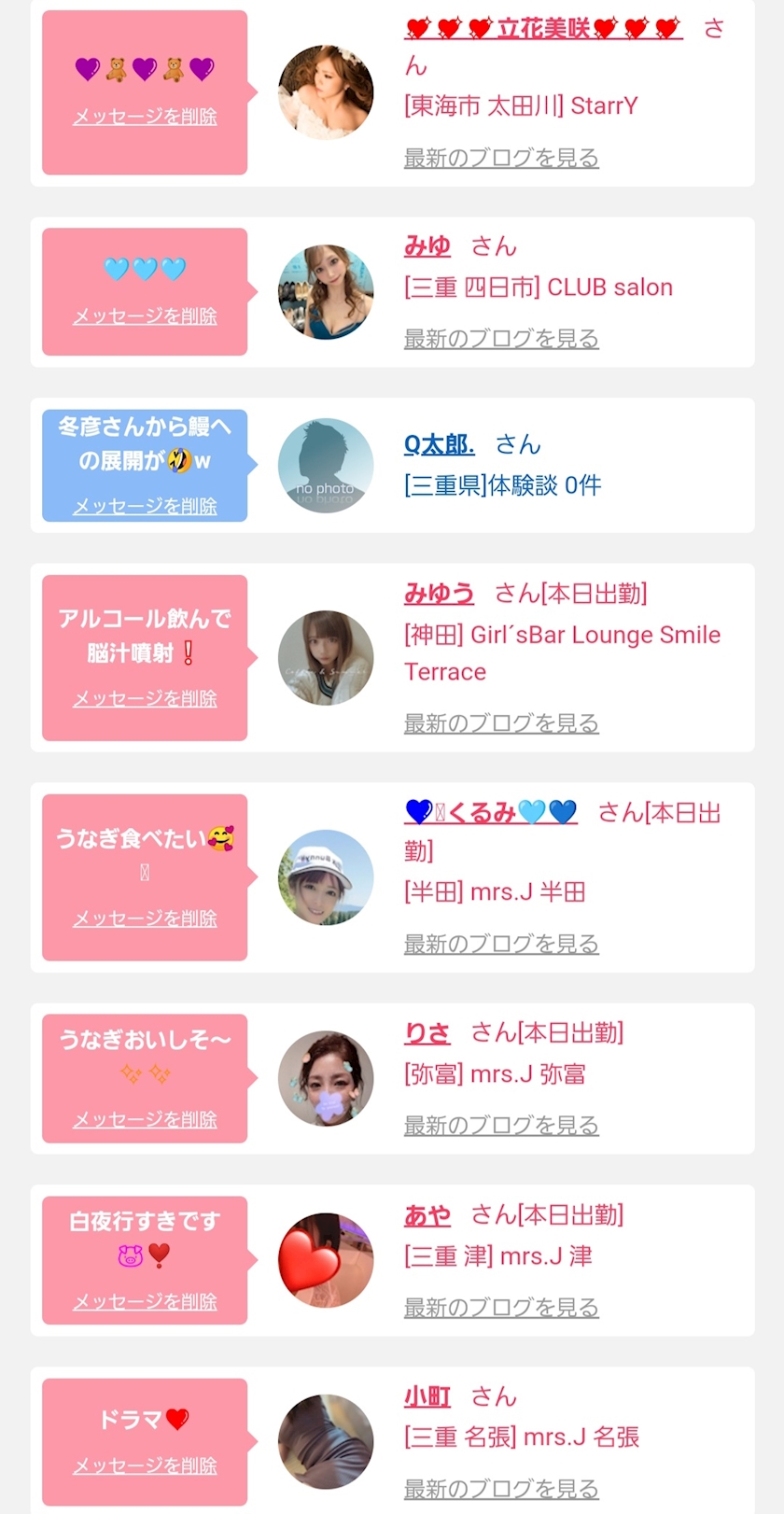Delete the message to Q太郎.

[x=145, y=506]
